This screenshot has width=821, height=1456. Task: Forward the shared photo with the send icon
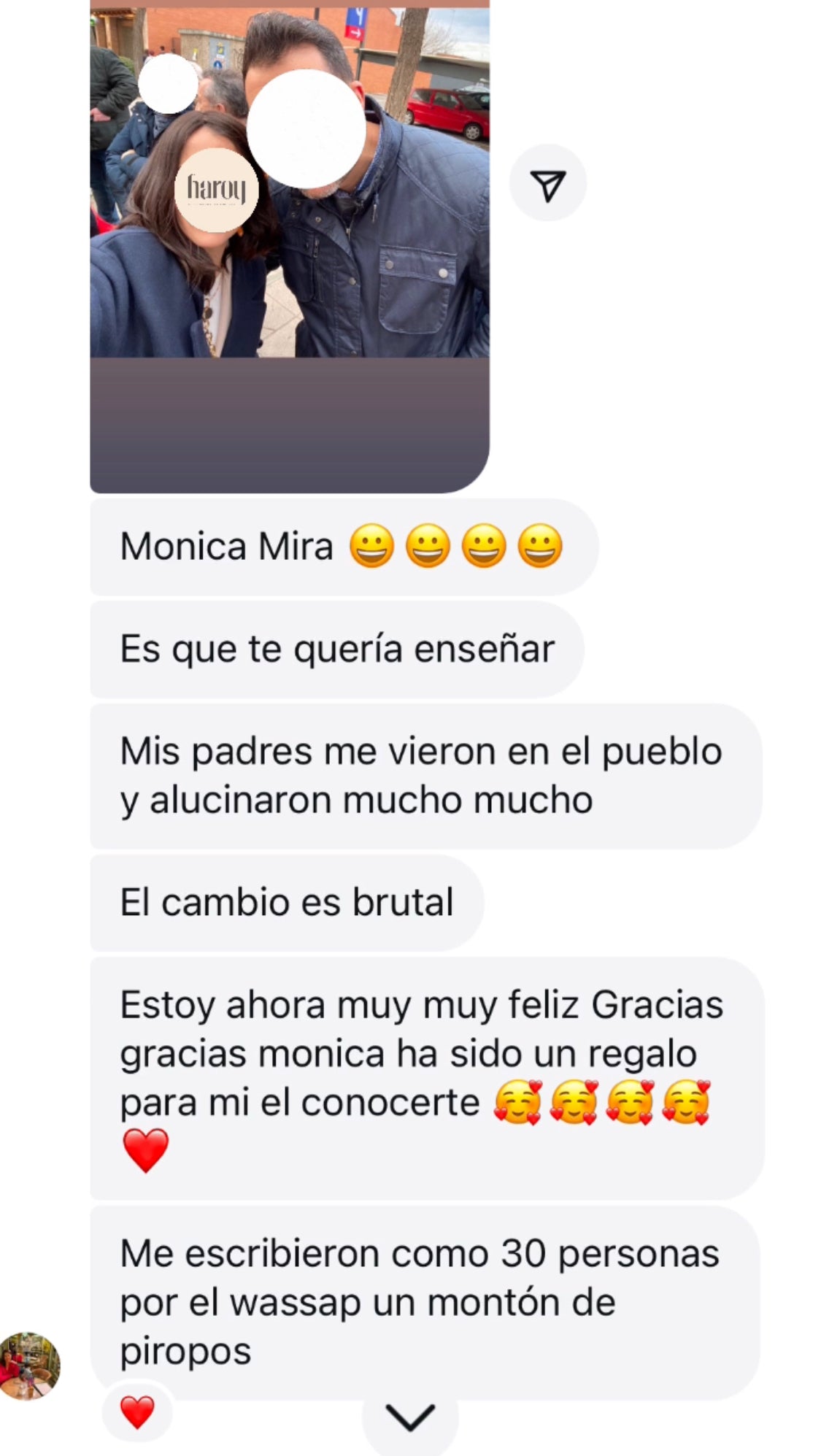pyautogui.click(x=547, y=184)
